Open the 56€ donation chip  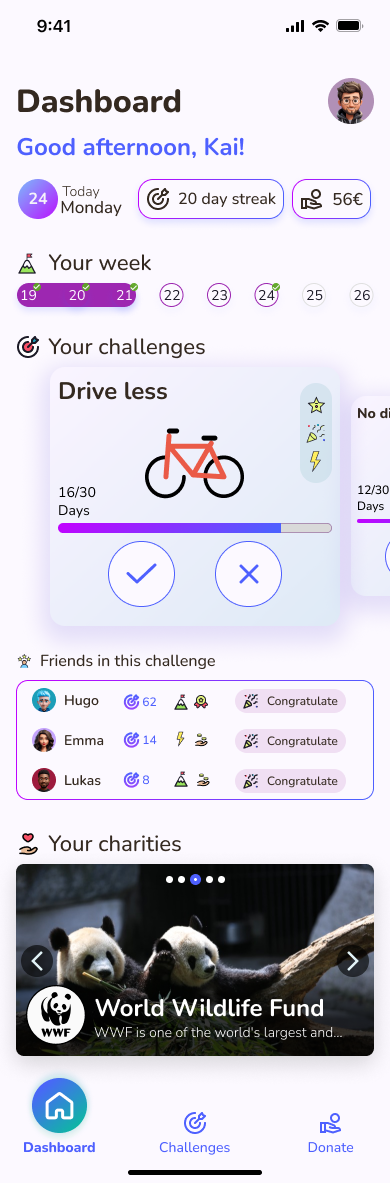331,199
